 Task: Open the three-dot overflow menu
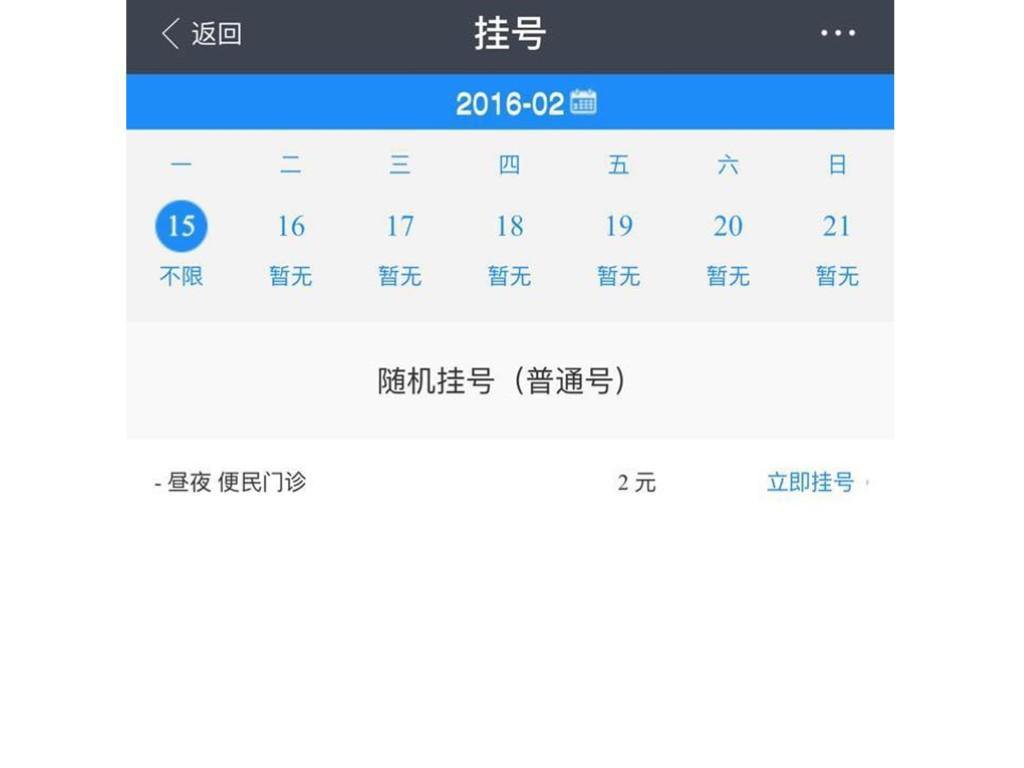837,33
